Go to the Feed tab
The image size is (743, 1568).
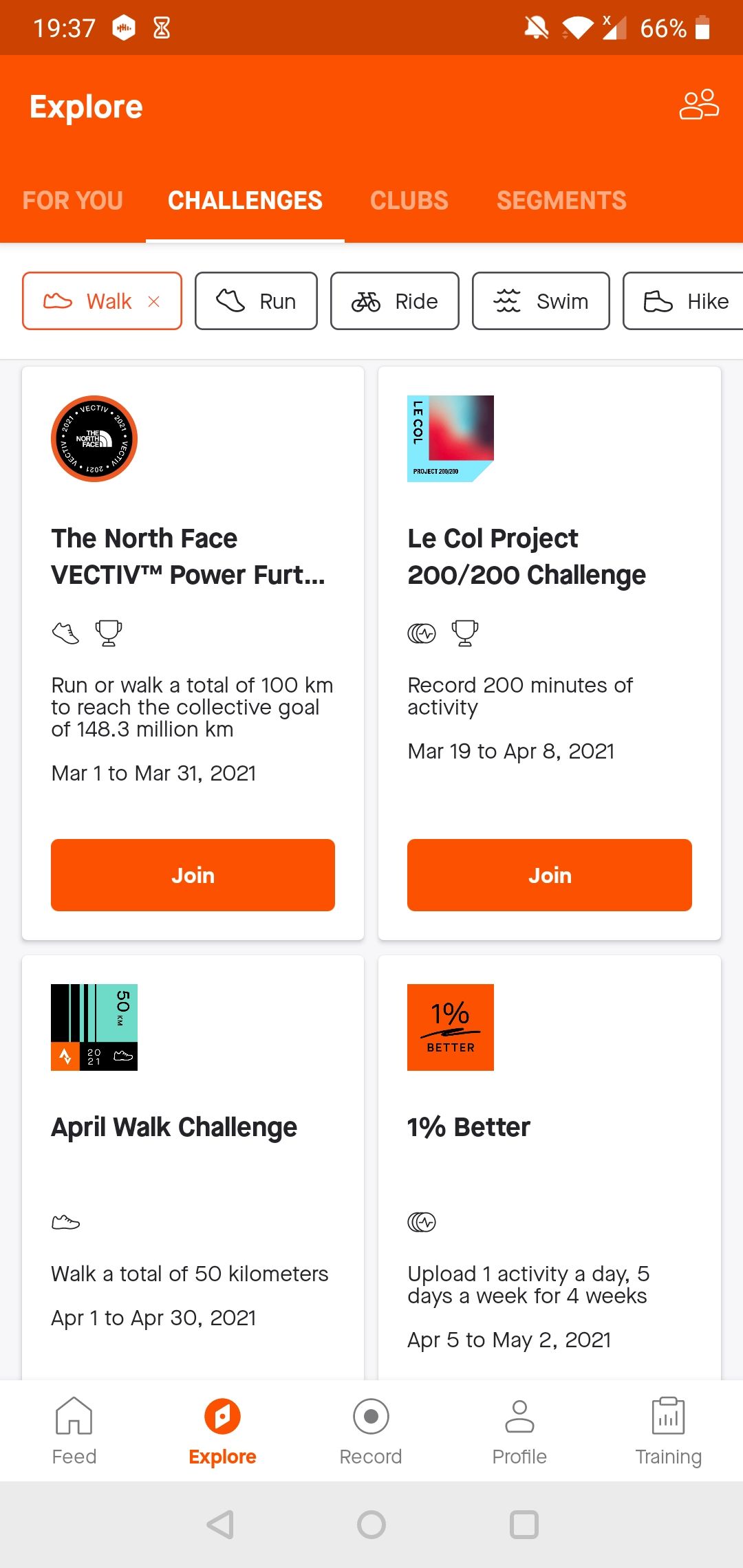[74, 1430]
